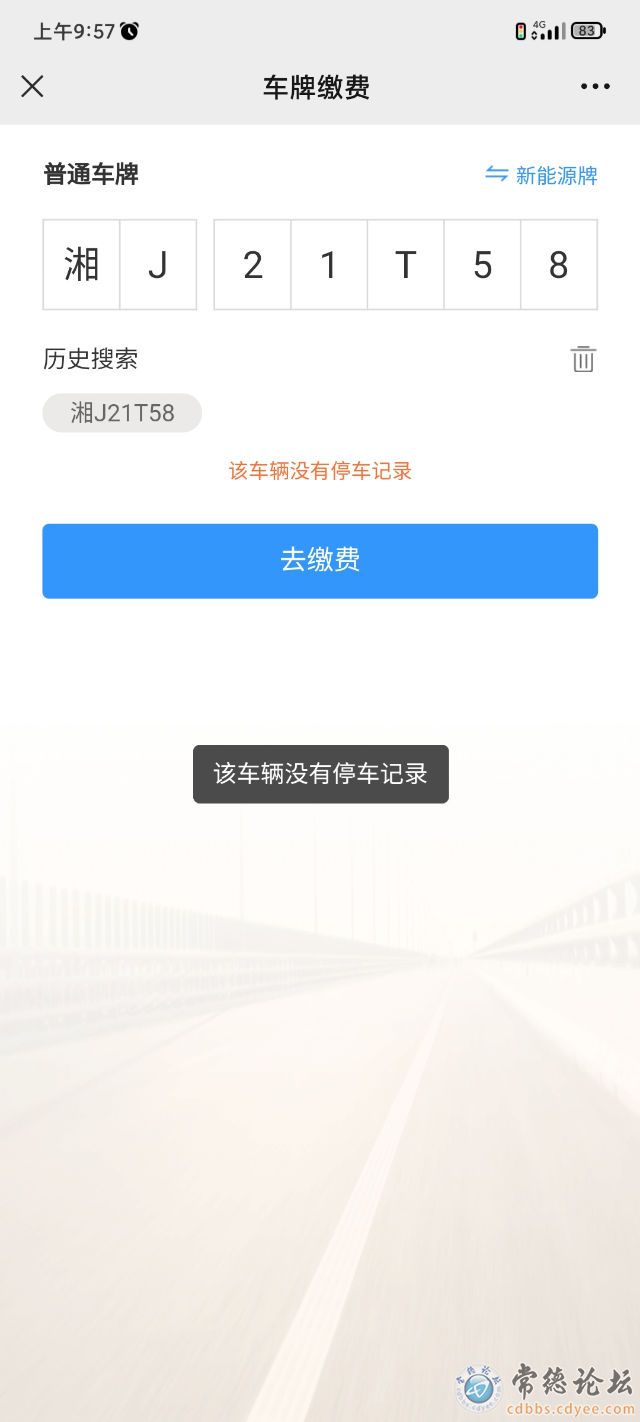Edit the plate digit box 5

click(x=482, y=265)
